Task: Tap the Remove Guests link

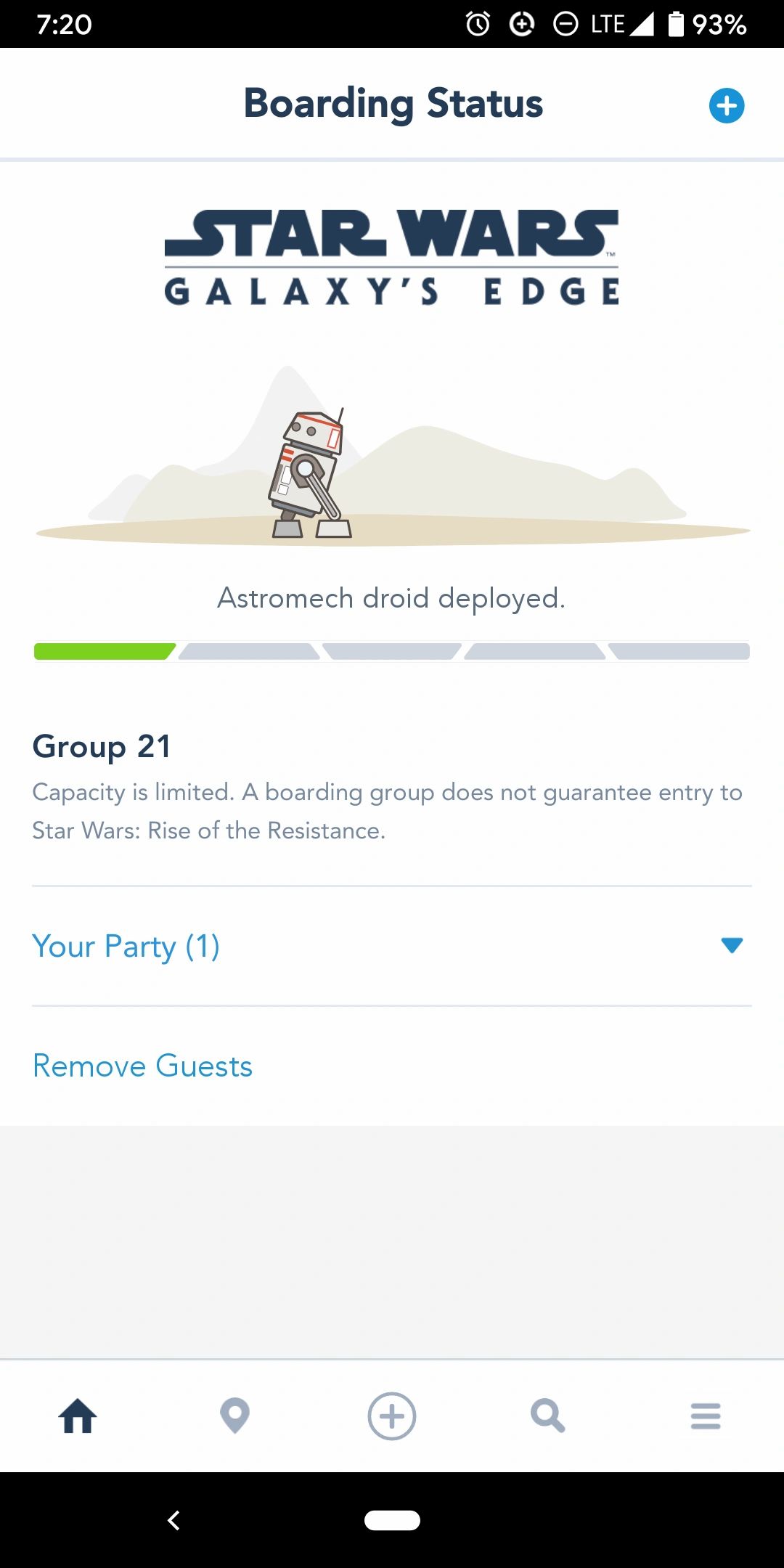Action: click(142, 1066)
